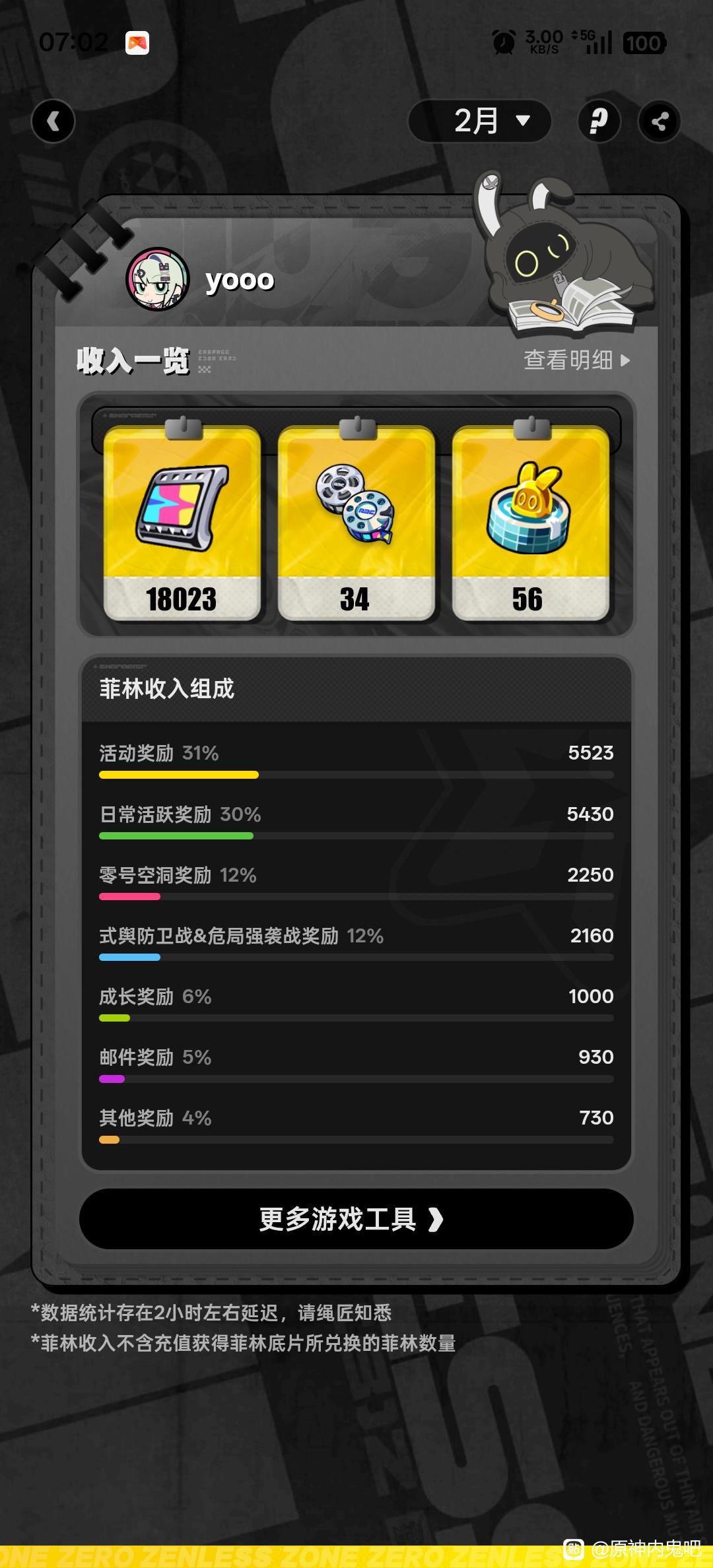Open the 2月 month dropdown
This screenshot has height=1568, width=713.
click(480, 121)
